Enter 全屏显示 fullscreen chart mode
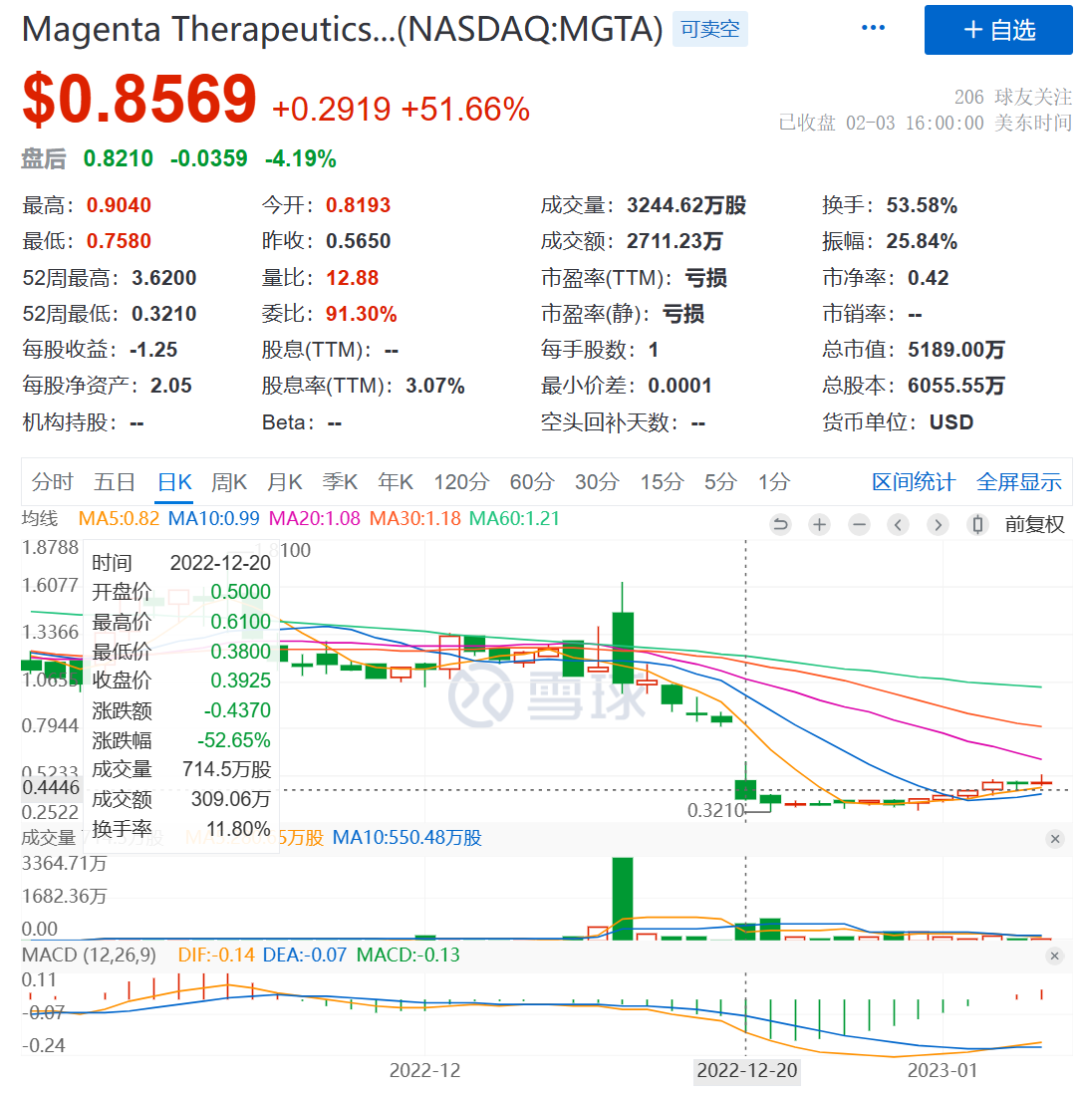Viewport: 1080px width, 1094px height. point(1019,482)
